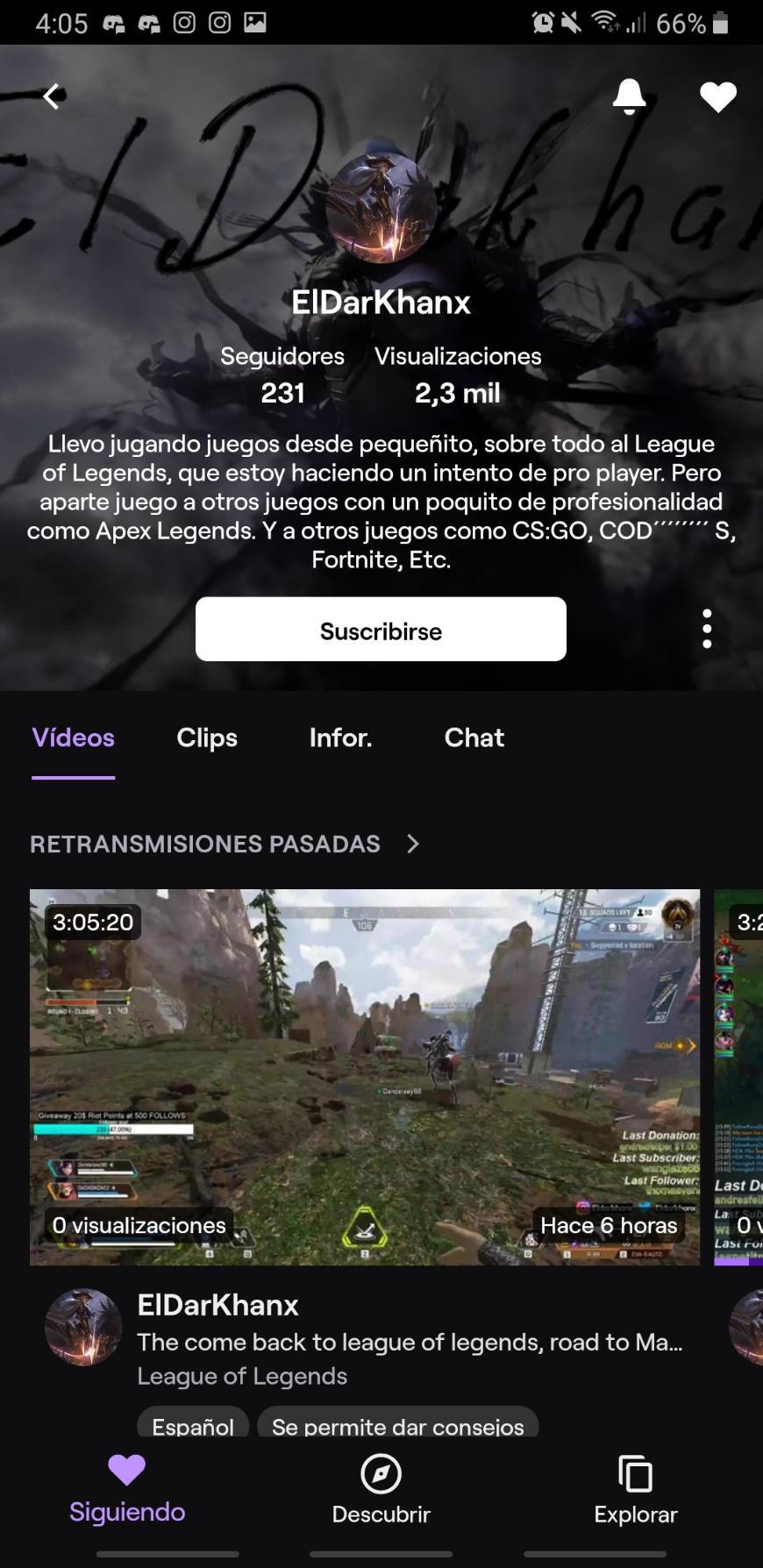The height and width of the screenshot is (1568, 763).
Task: Open the three-dot options menu
Action: pyautogui.click(x=706, y=628)
